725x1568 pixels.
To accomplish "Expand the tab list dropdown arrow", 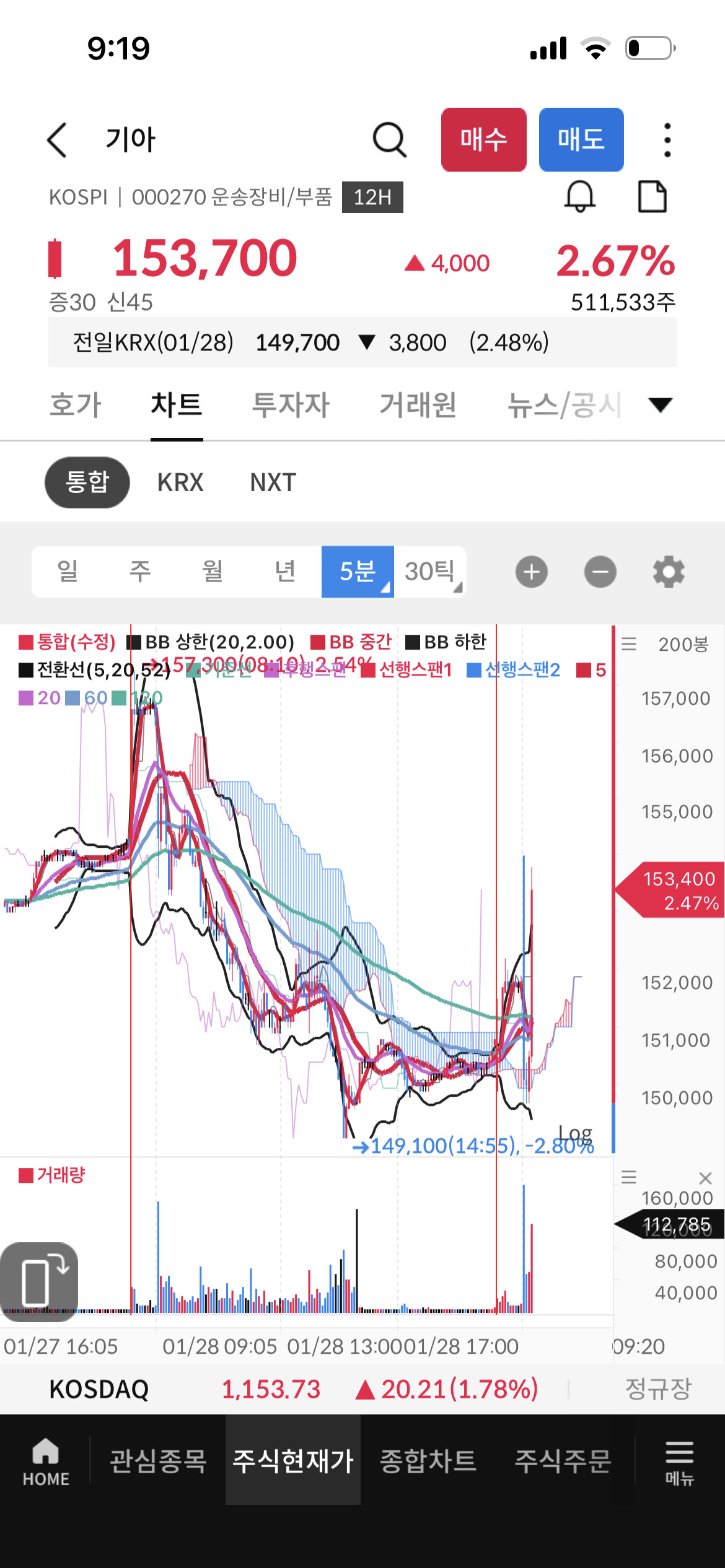I will click(660, 405).
